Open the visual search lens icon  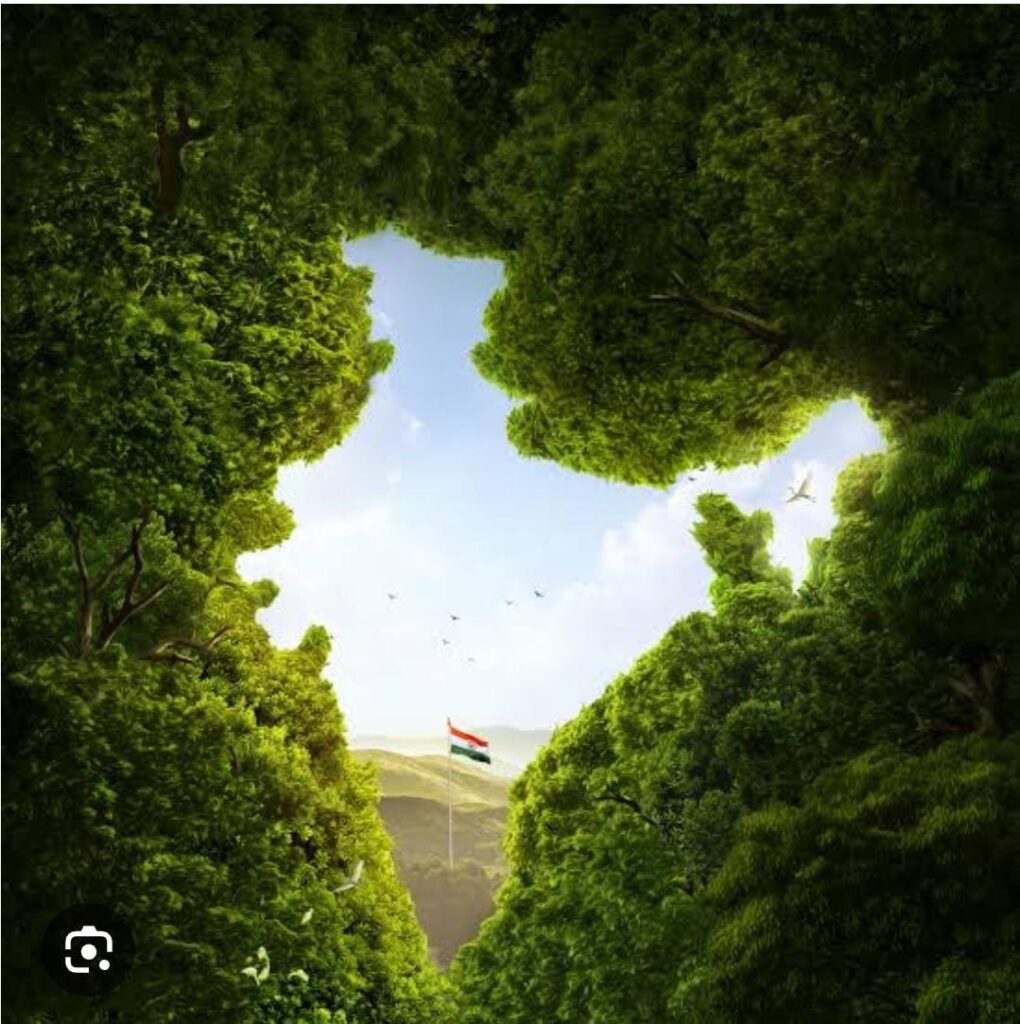pyautogui.click(x=88, y=949)
